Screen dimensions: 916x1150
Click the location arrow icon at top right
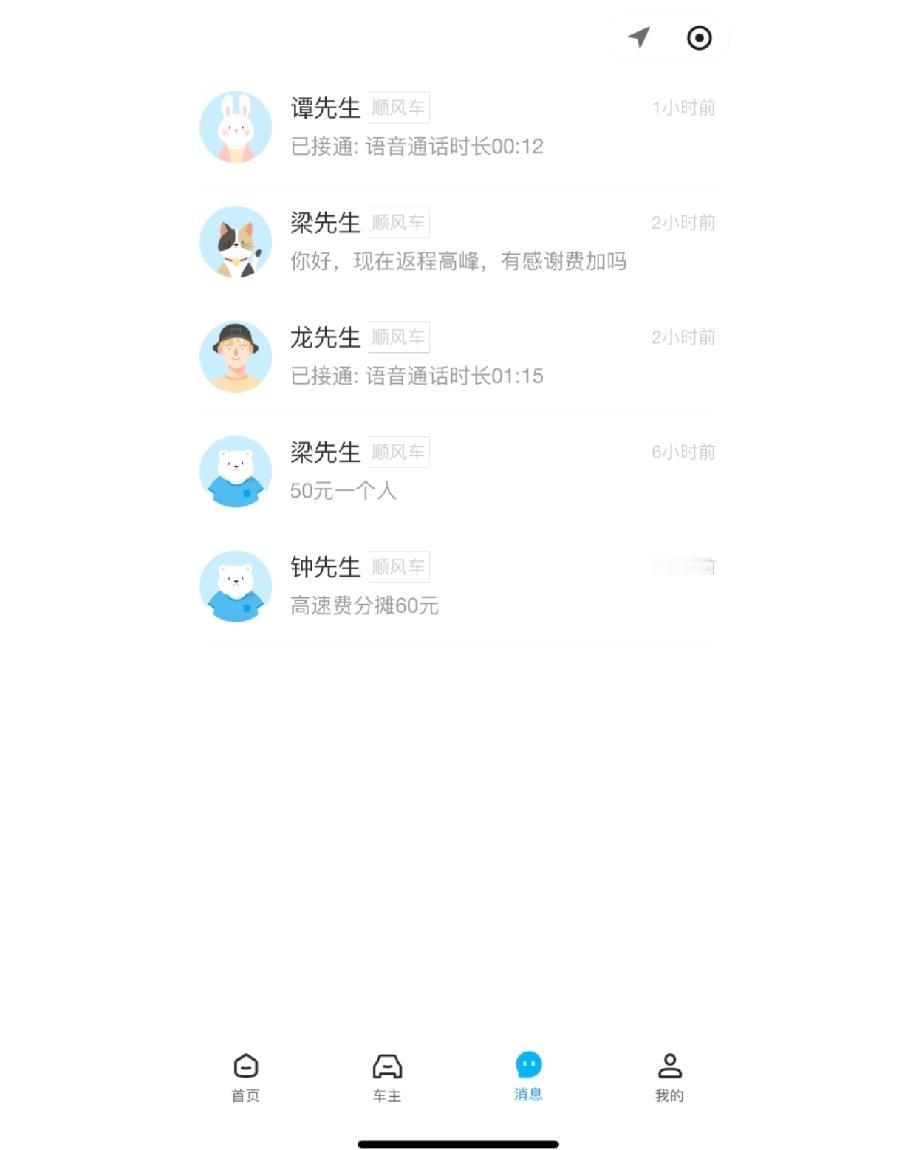pos(638,38)
